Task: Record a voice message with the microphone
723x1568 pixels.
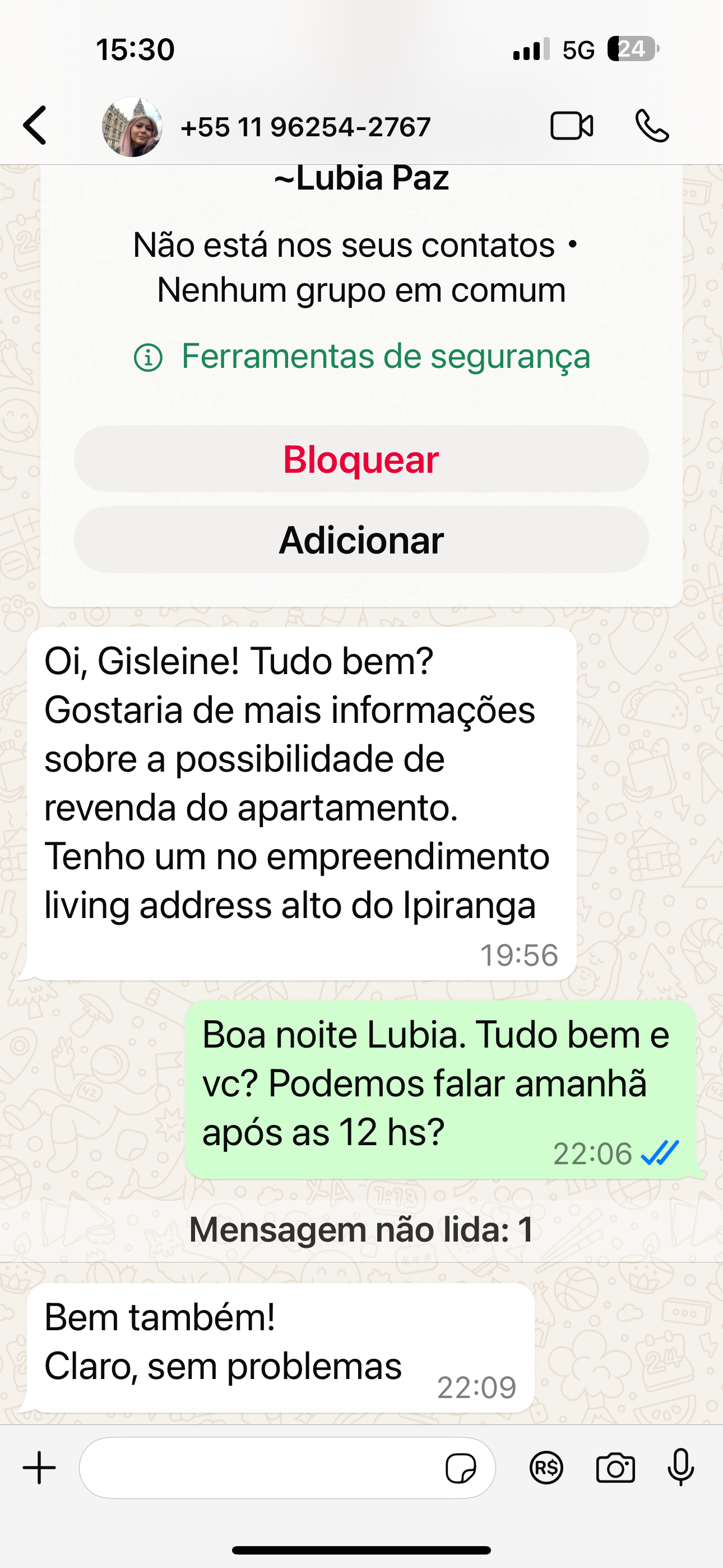Action: coord(680,1468)
